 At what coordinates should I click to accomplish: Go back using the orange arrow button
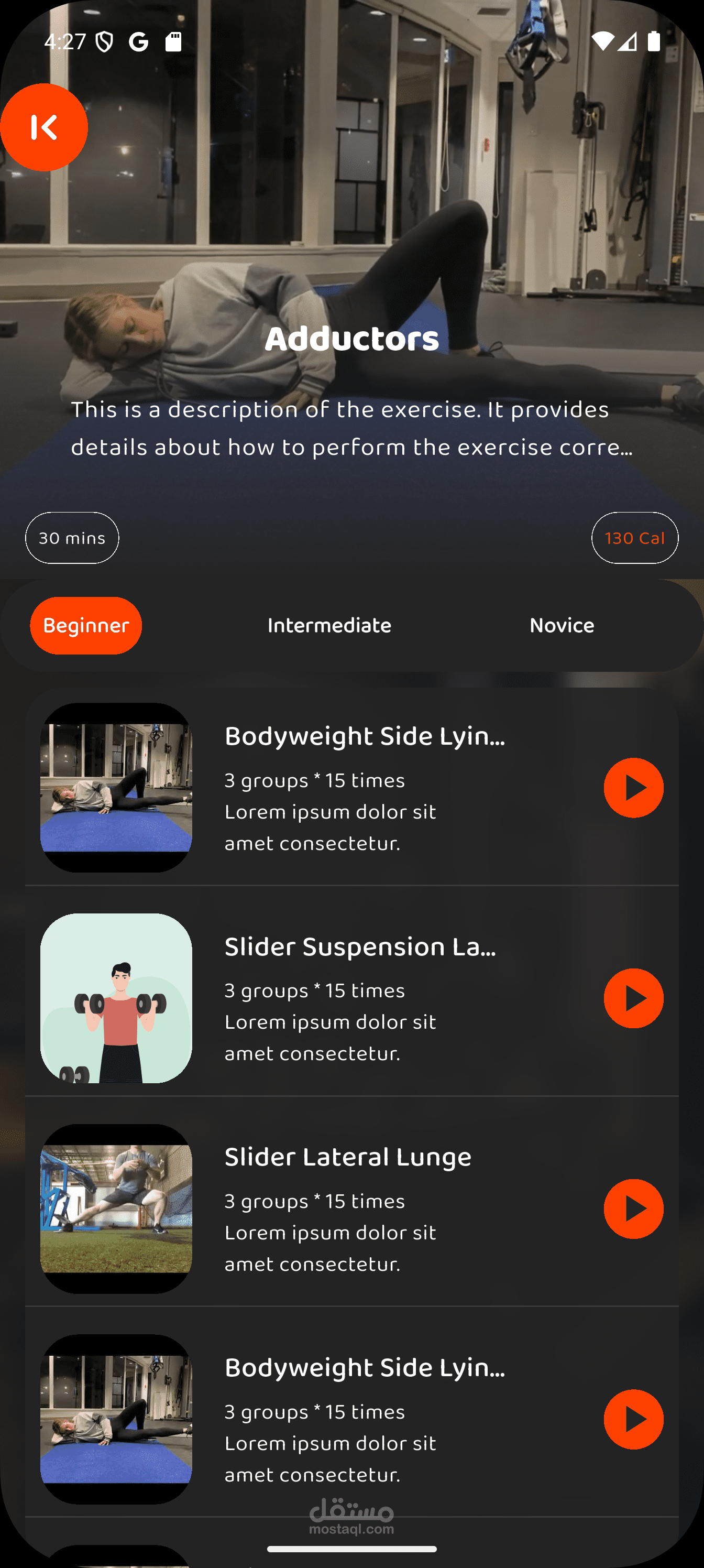[x=44, y=127]
